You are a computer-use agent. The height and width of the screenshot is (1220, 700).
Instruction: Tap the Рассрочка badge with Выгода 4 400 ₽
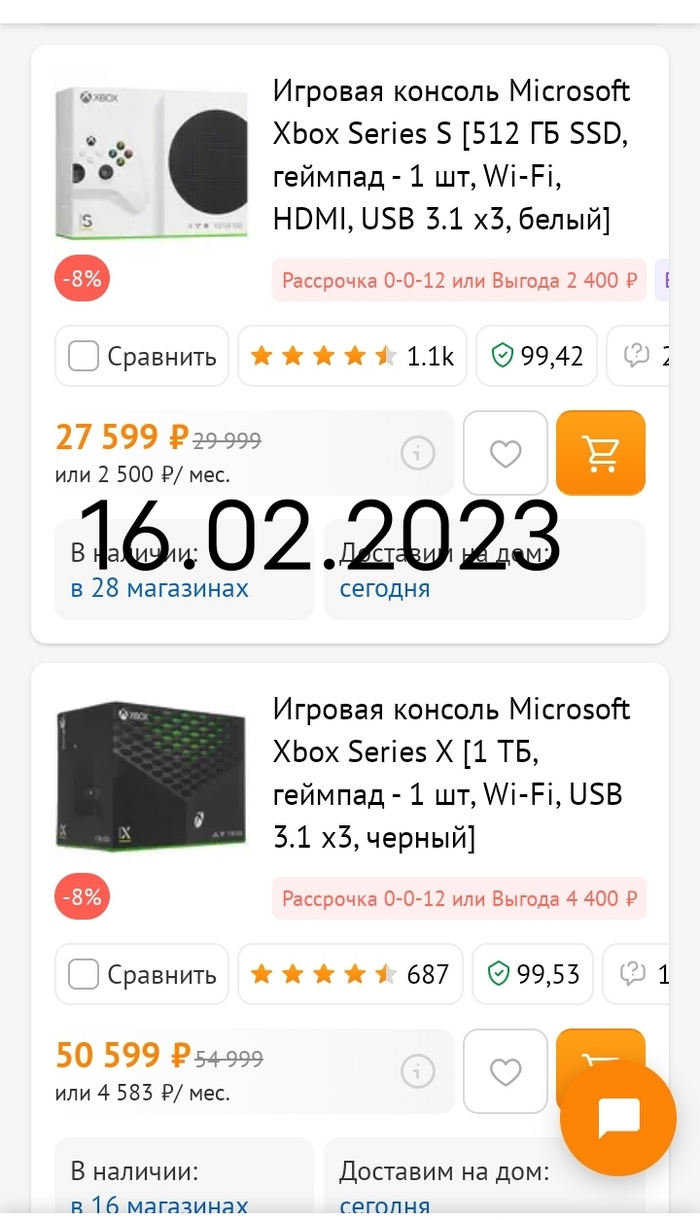tap(459, 899)
